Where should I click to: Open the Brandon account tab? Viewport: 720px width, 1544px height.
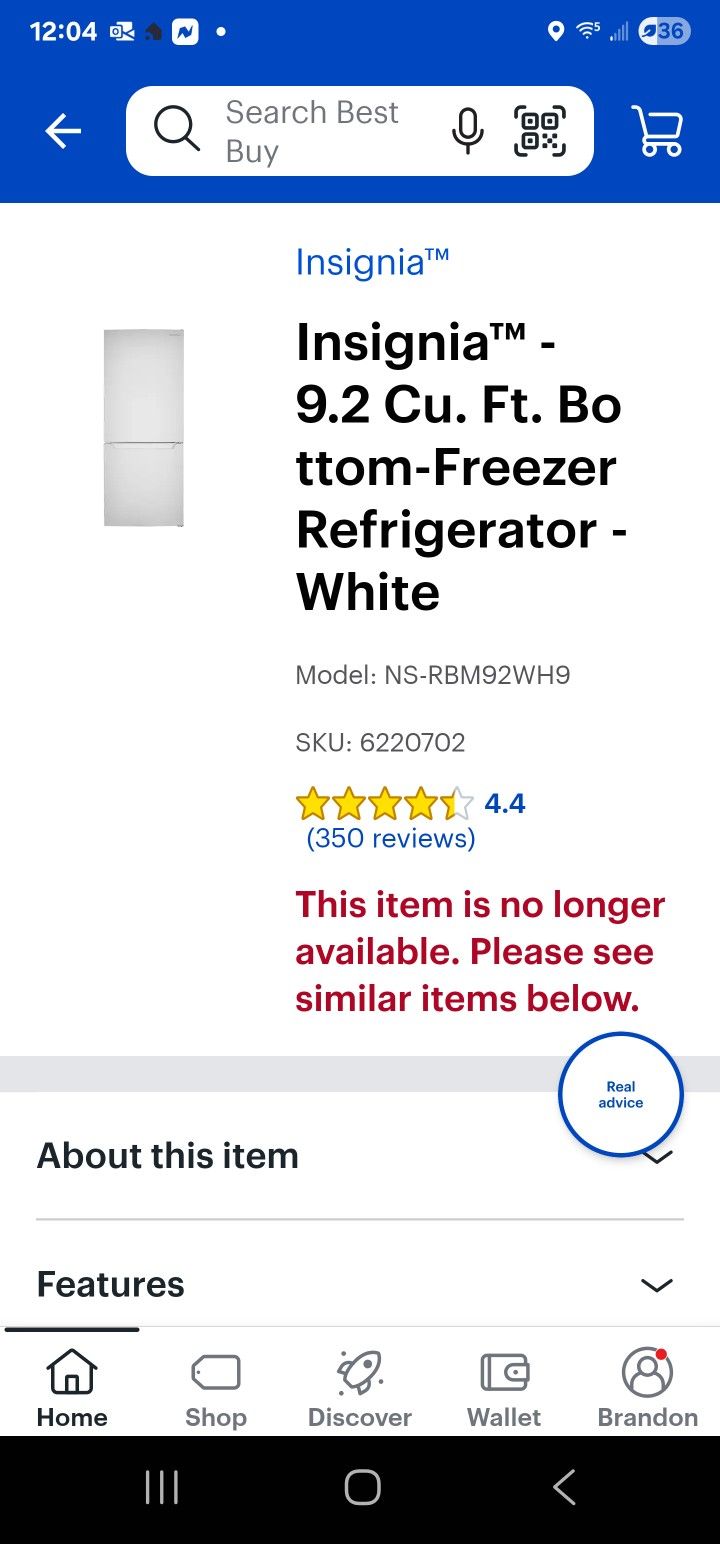click(646, 1385)
